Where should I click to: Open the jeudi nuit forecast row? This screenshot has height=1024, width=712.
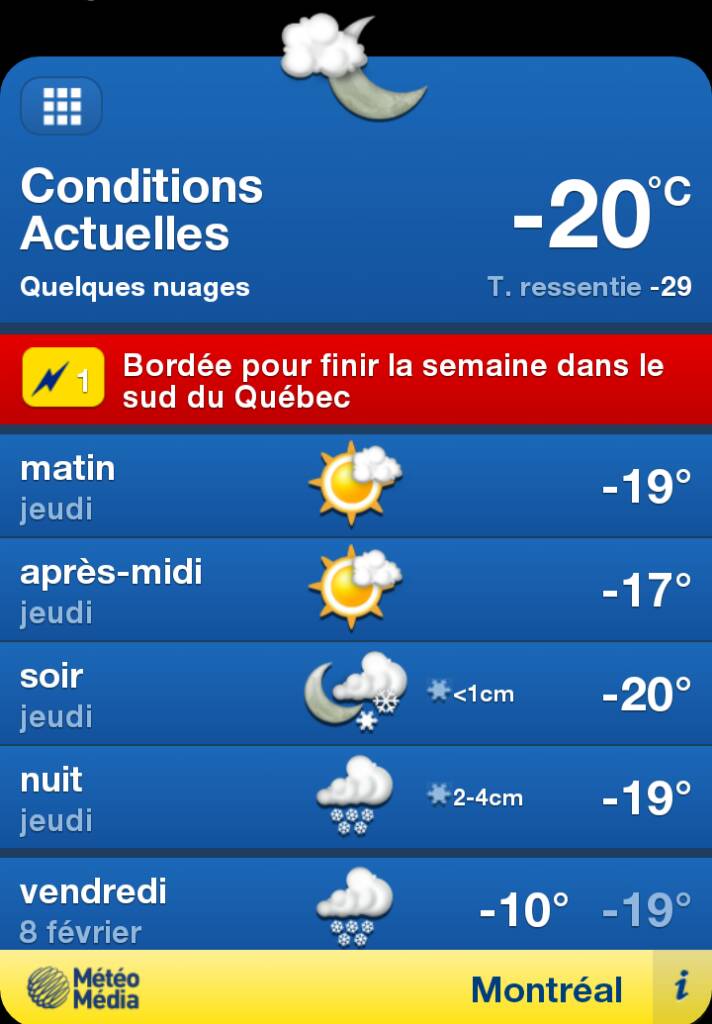tap(356, 798)
